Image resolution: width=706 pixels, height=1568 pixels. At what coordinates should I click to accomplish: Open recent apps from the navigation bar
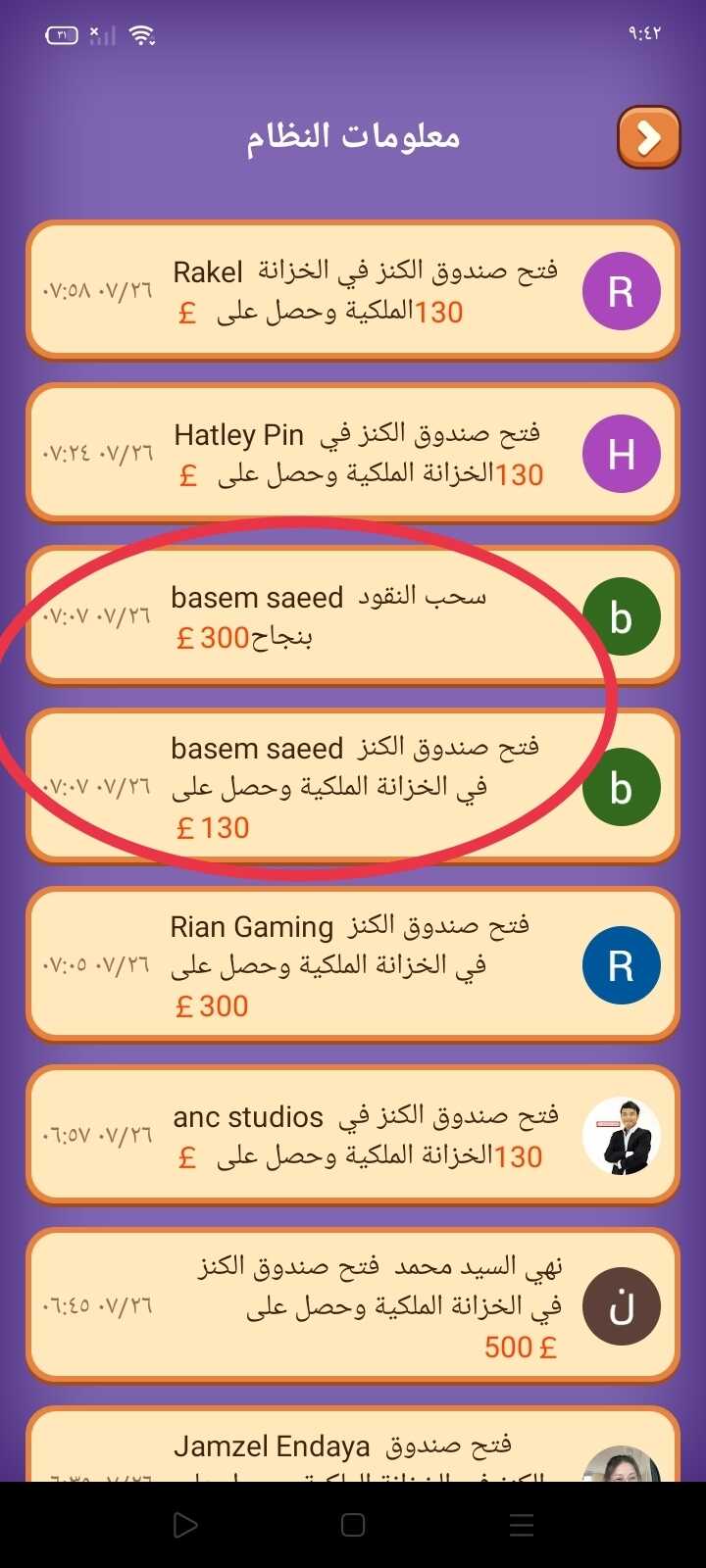tap(522, 1525)
